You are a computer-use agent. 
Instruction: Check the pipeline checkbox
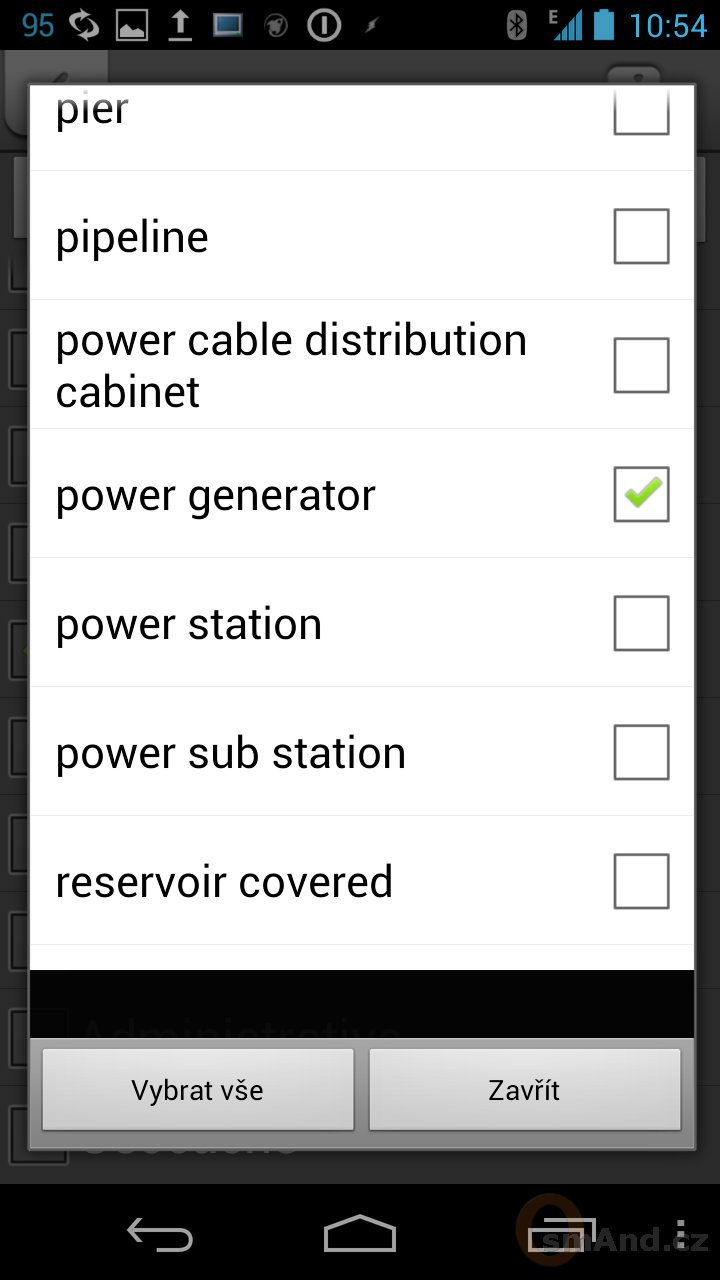pos(641,236)
